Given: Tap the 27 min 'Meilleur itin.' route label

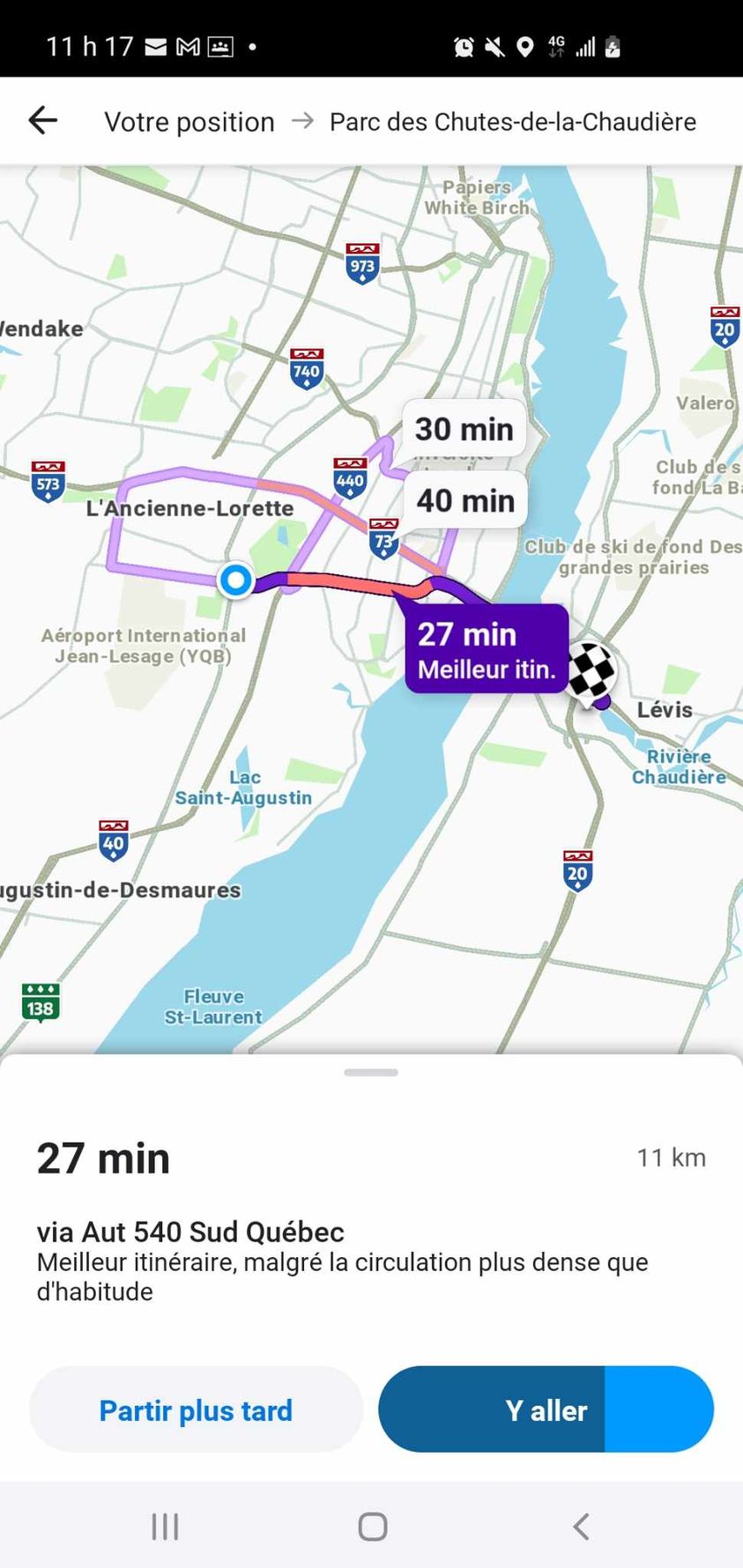Looking at the screenshot, I should click(487, 649).
